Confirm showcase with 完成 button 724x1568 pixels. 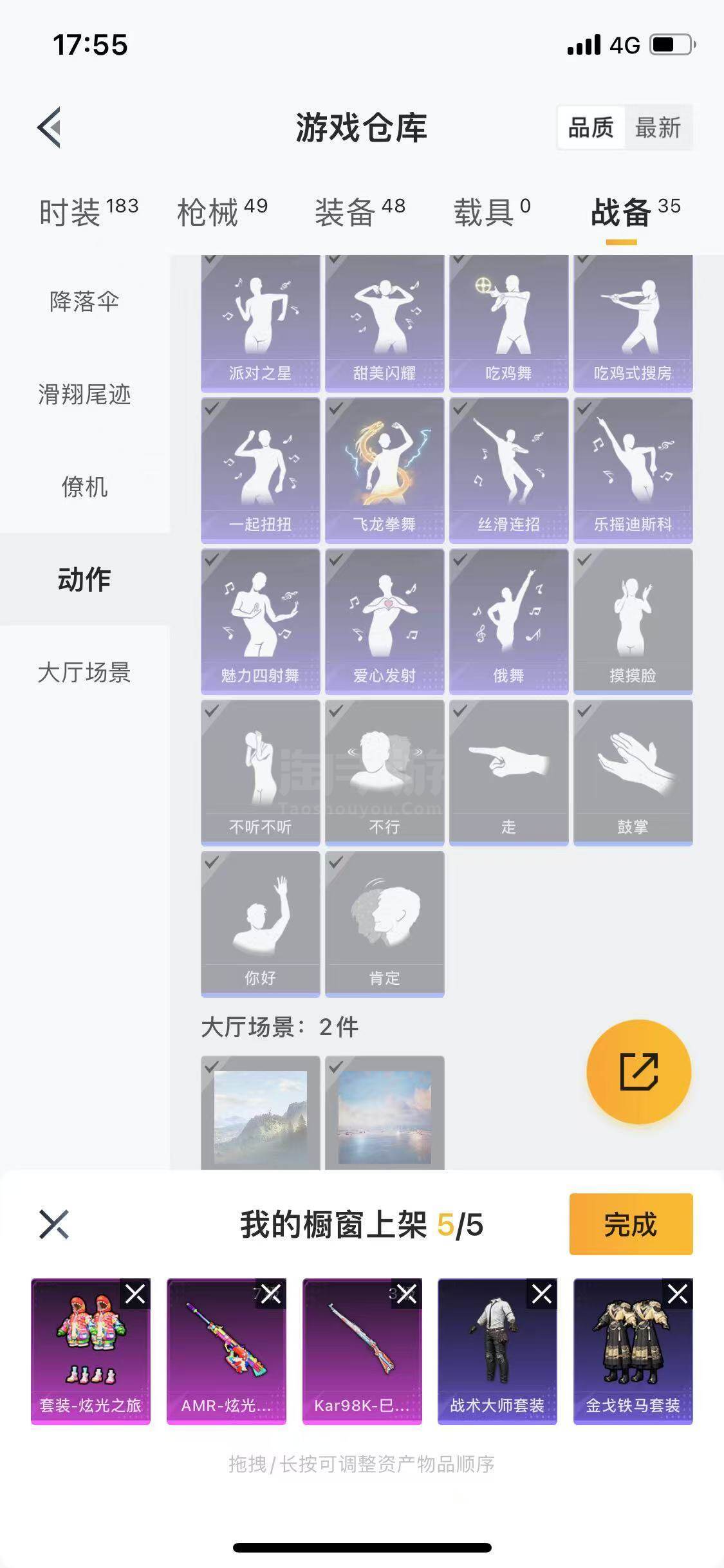pyautogui.click(x=630, y=1224)
